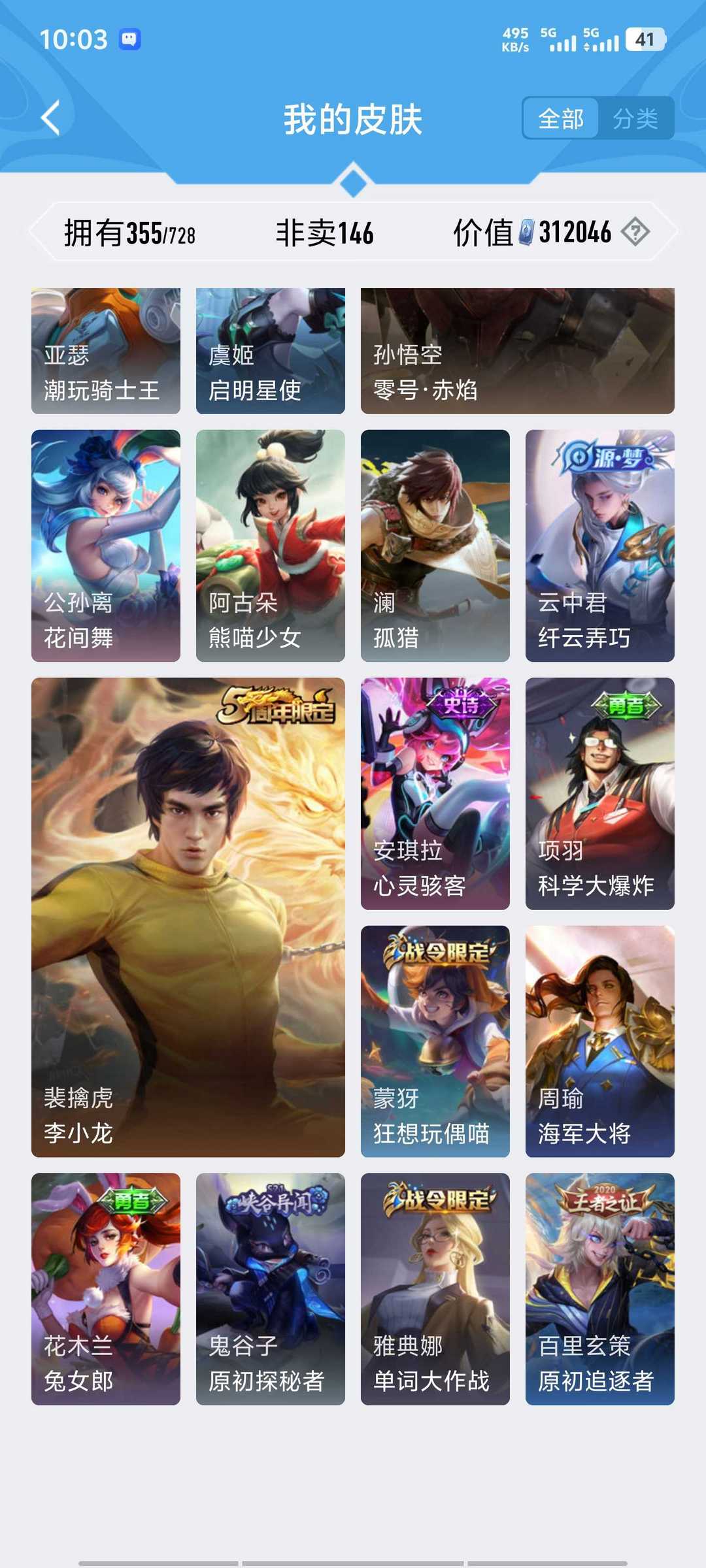Open 公孙离 花间舞 skin
Image resolution: width=706 pixels, height=1568 pixels.
click(106, 546)
